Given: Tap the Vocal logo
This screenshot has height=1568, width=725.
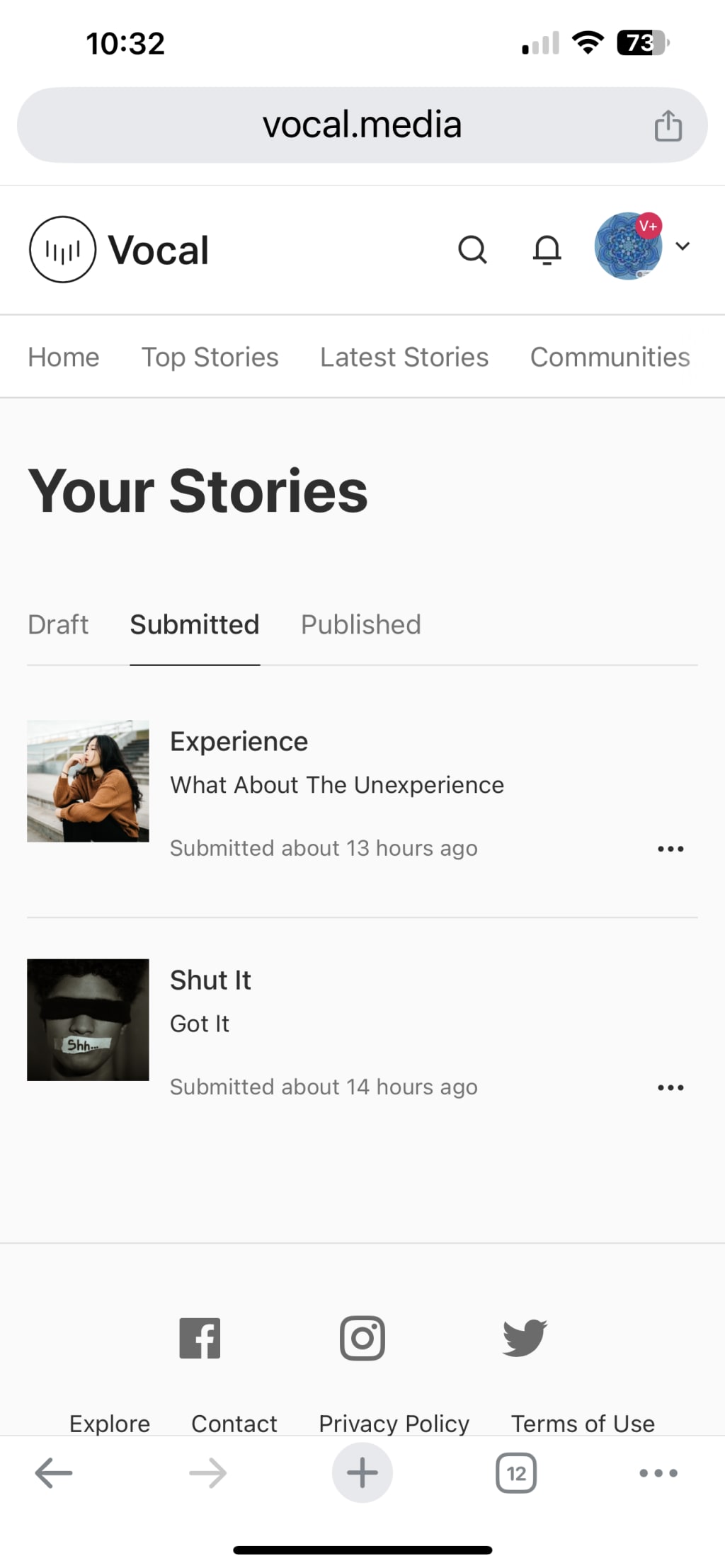Looking at the screenshot, I should pyautogui.click(x=119, y=250).
